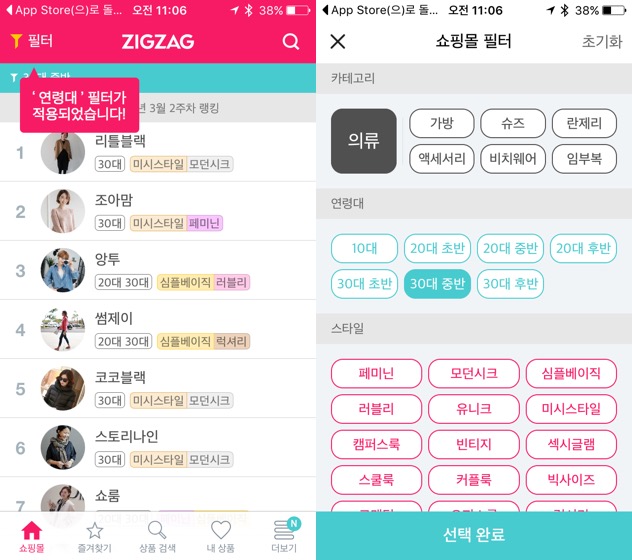This screenshot has height=560, width=632.
Task: Close the 쇼핑몰 필터 screen
Action: 338,41
